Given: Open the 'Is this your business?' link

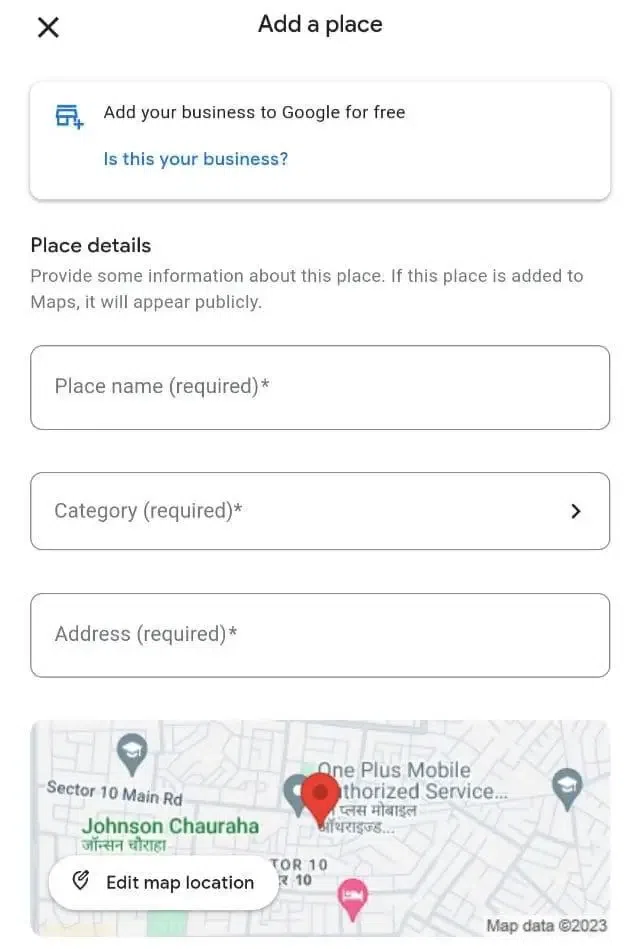Looking at the screenshot, I should 196,159.
